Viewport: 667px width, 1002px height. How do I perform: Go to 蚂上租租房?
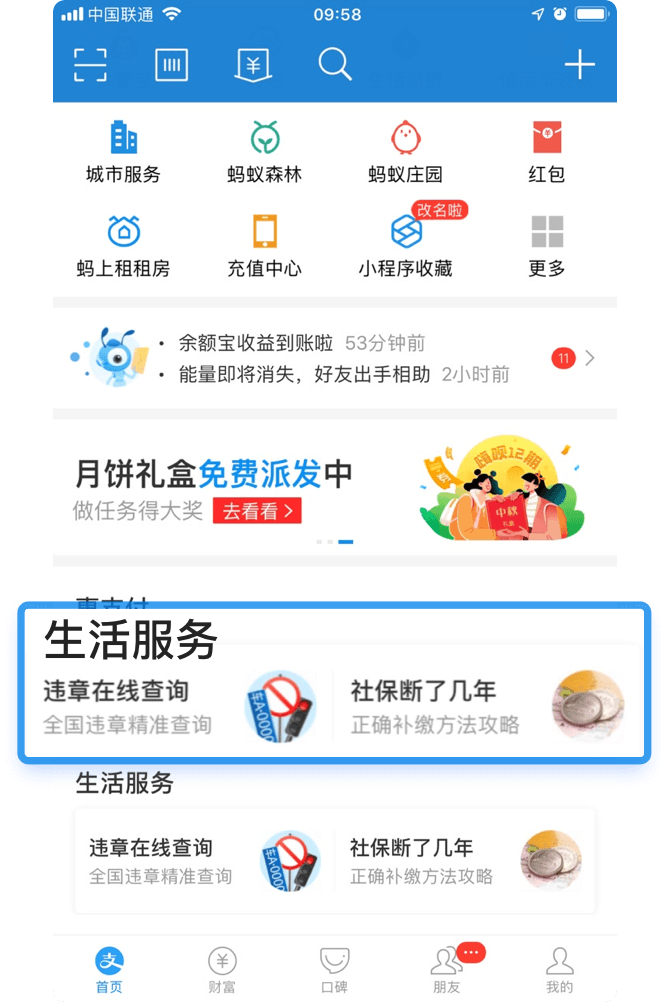click(x=123, y=246)
